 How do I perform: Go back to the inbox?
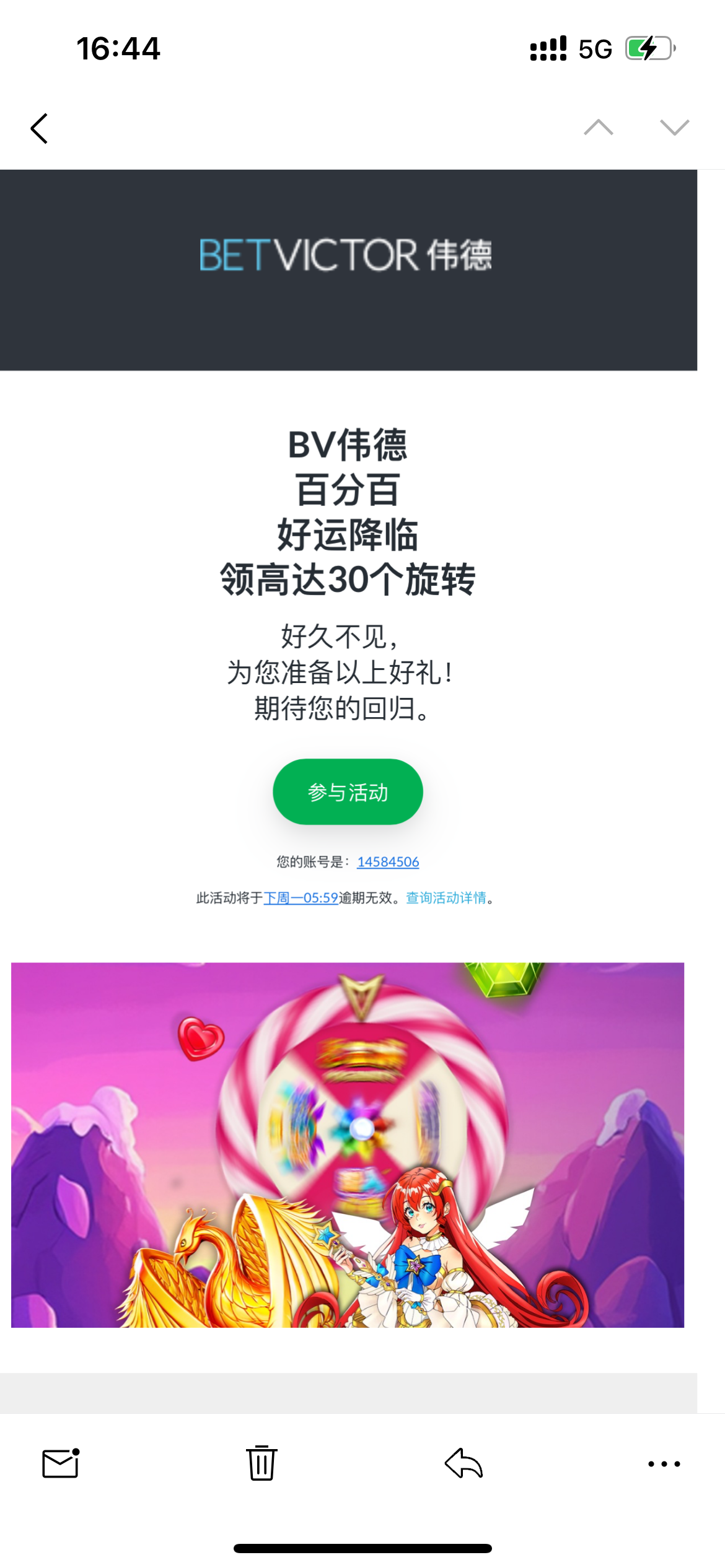[39, 129]
